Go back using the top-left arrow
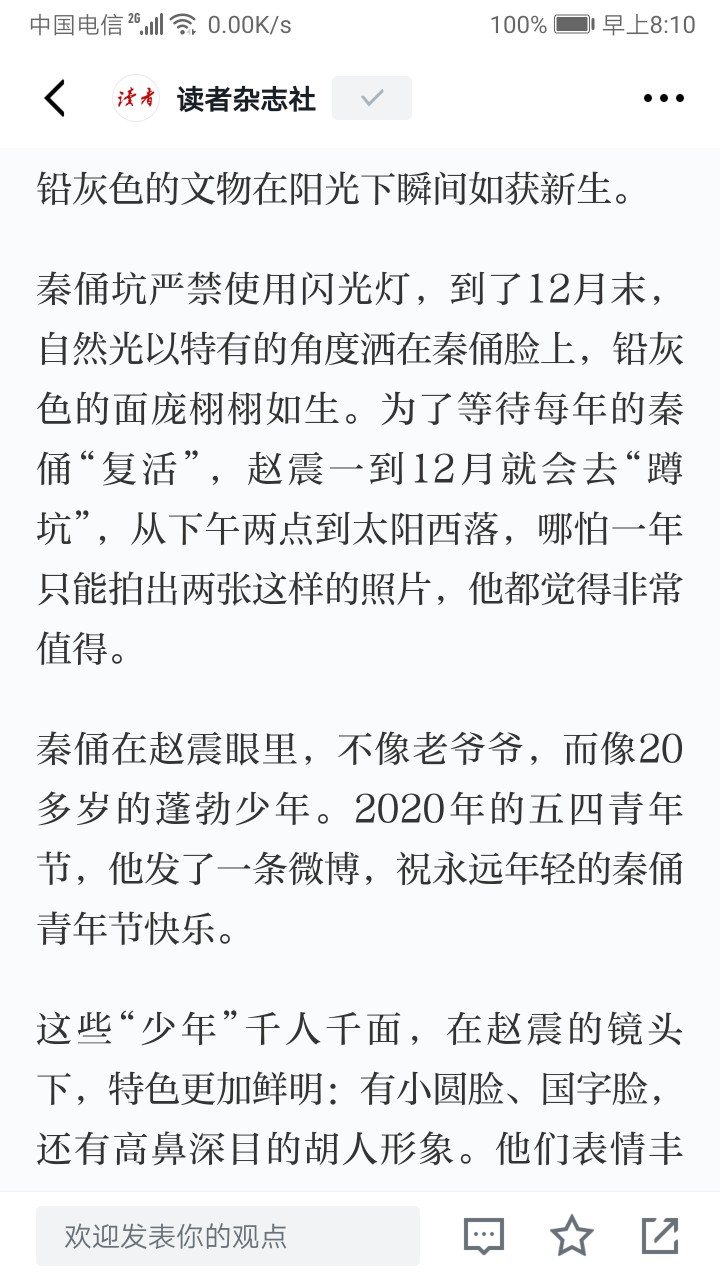 coord(55,98)
